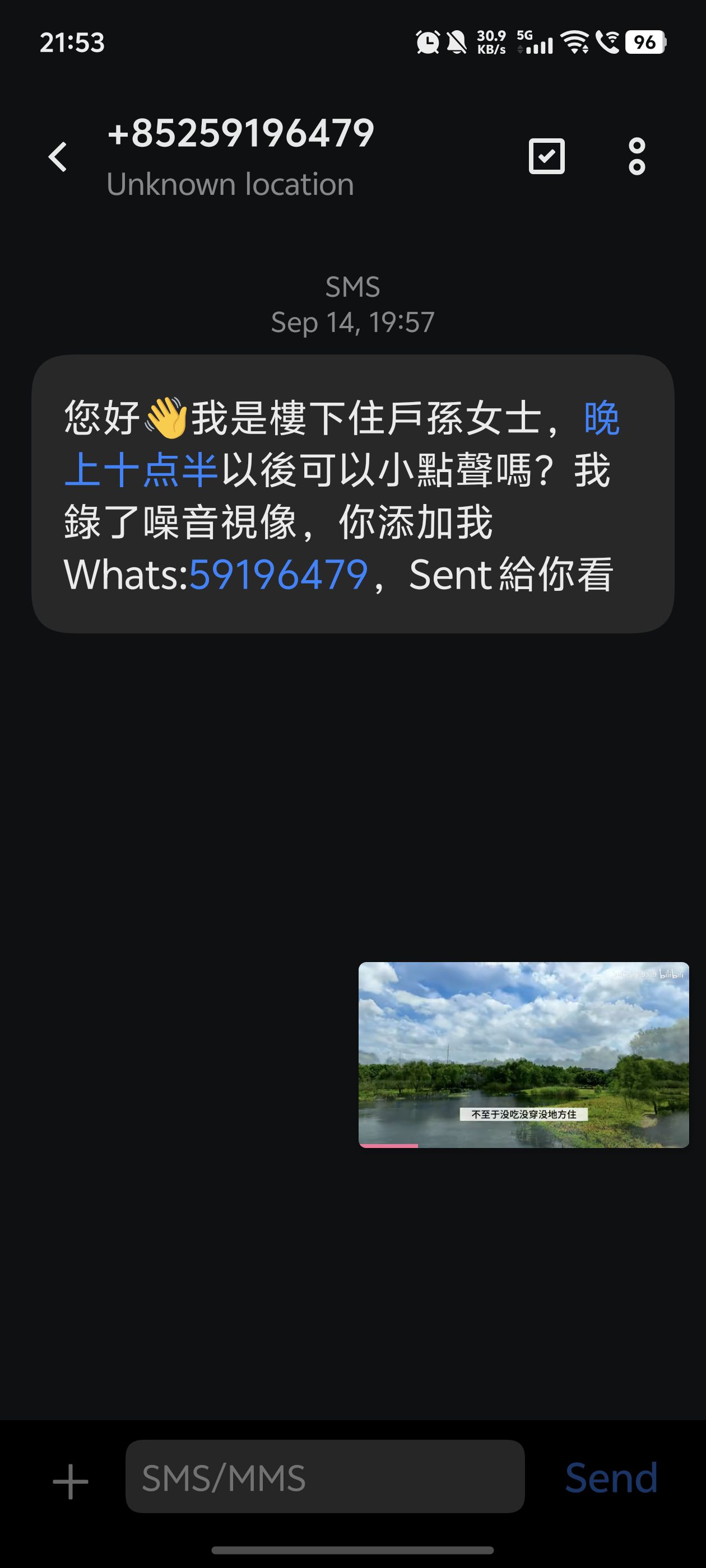Focus the SMS/MMS text field
This screenshot has height=1568, width=706.
pos(324,1477)
